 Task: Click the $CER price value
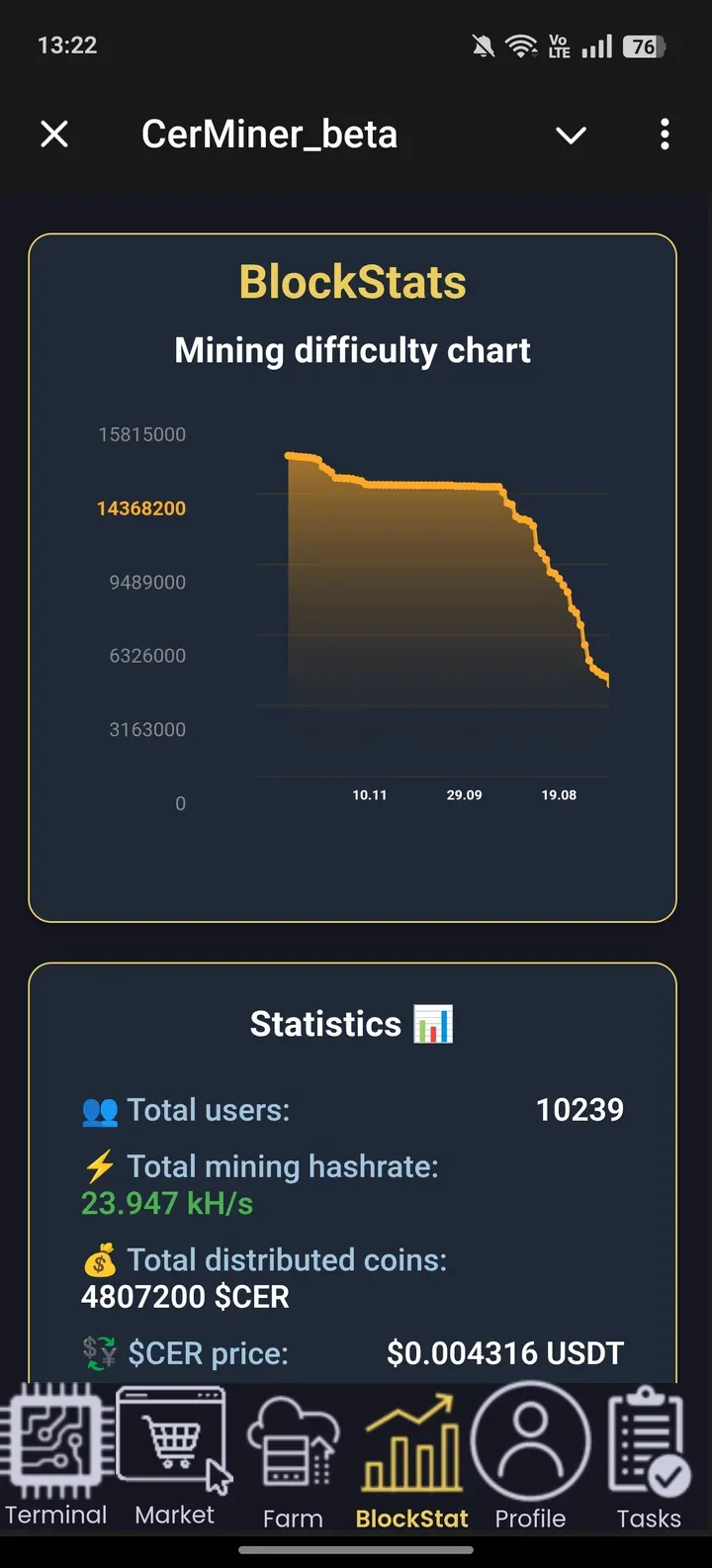click(x=505, y=1352)
